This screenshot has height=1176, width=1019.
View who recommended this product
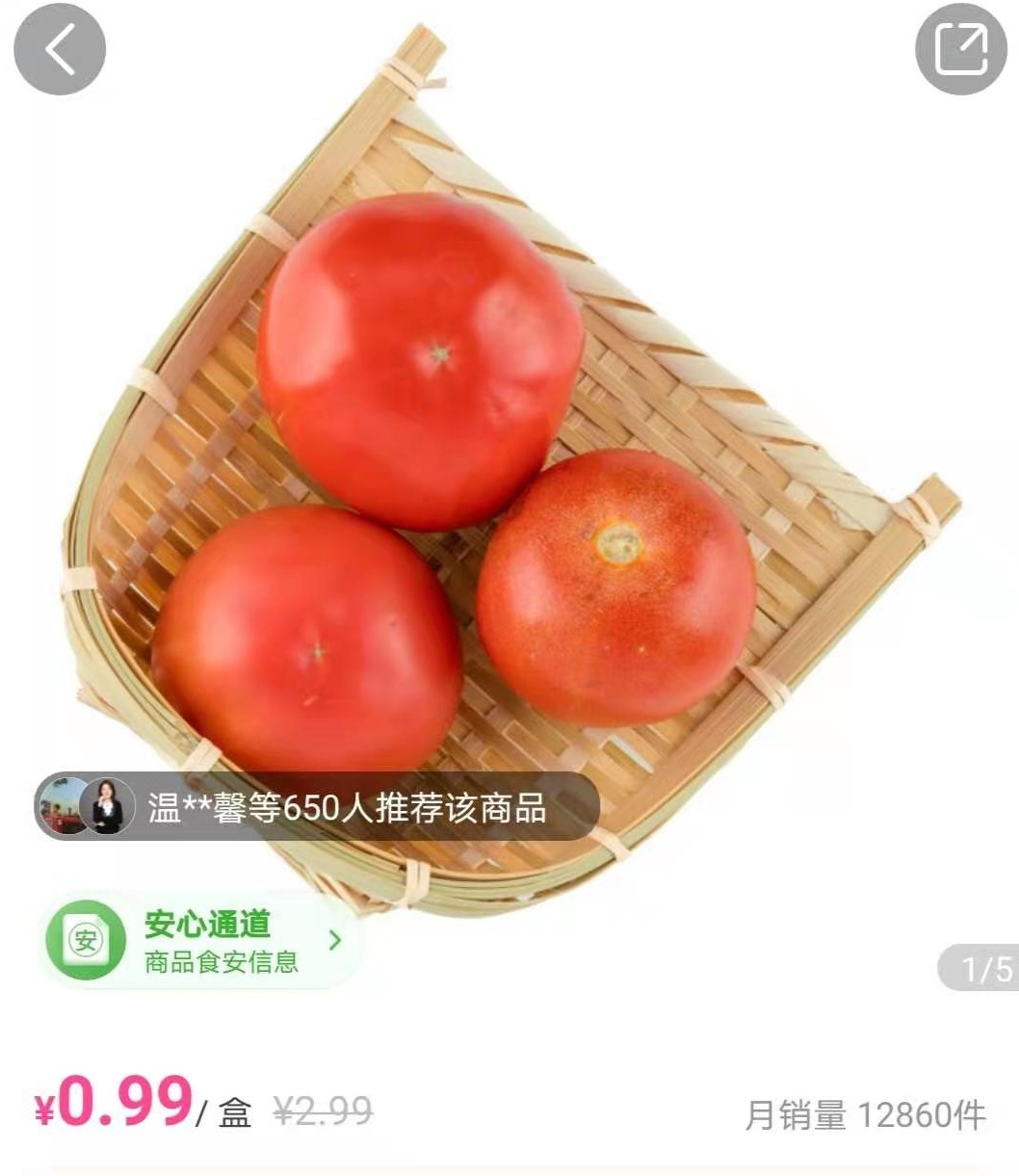(x=318, y=807)
